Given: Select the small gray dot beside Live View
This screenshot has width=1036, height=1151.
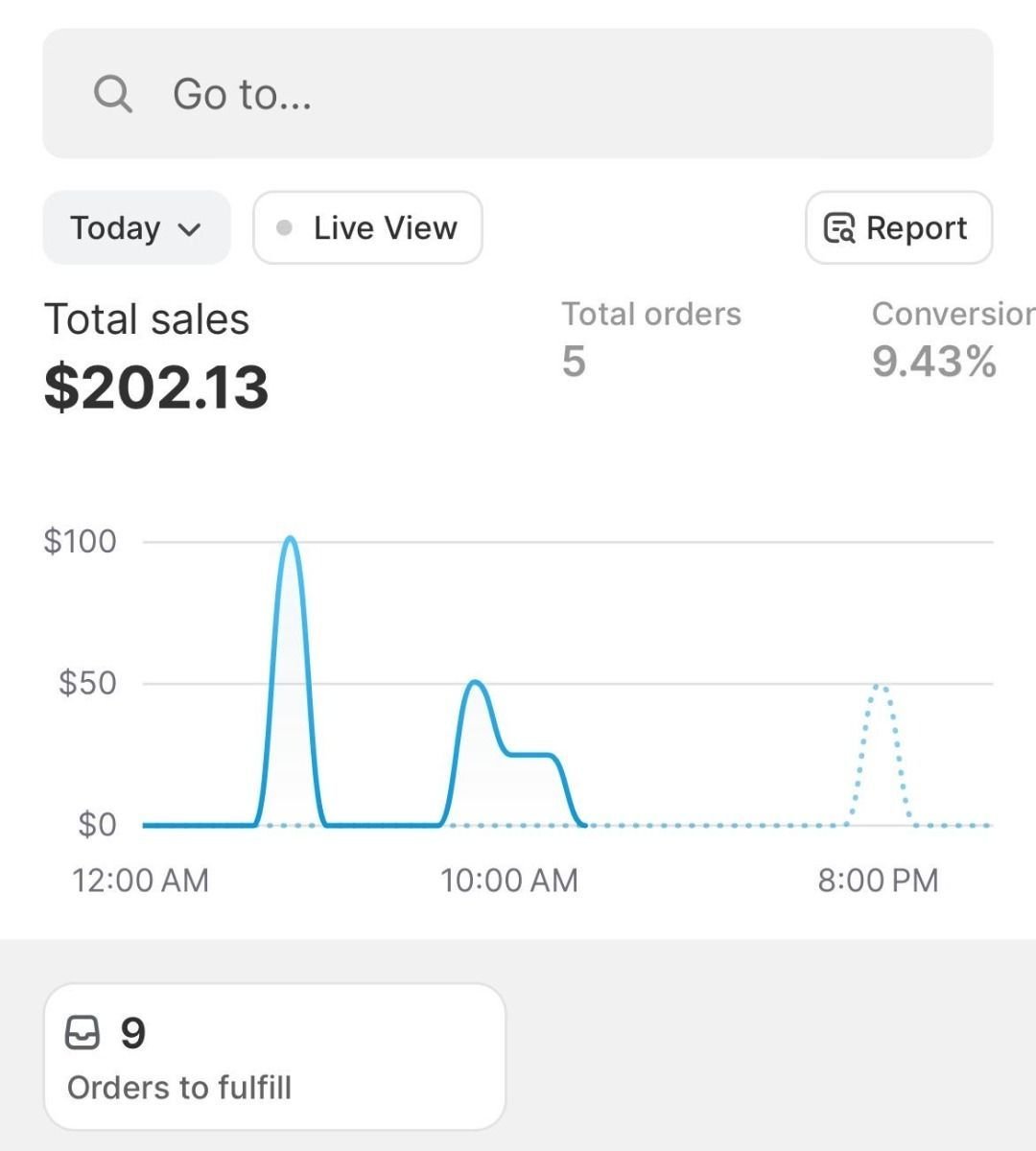Looking at the screenshot, I should 283,228.
